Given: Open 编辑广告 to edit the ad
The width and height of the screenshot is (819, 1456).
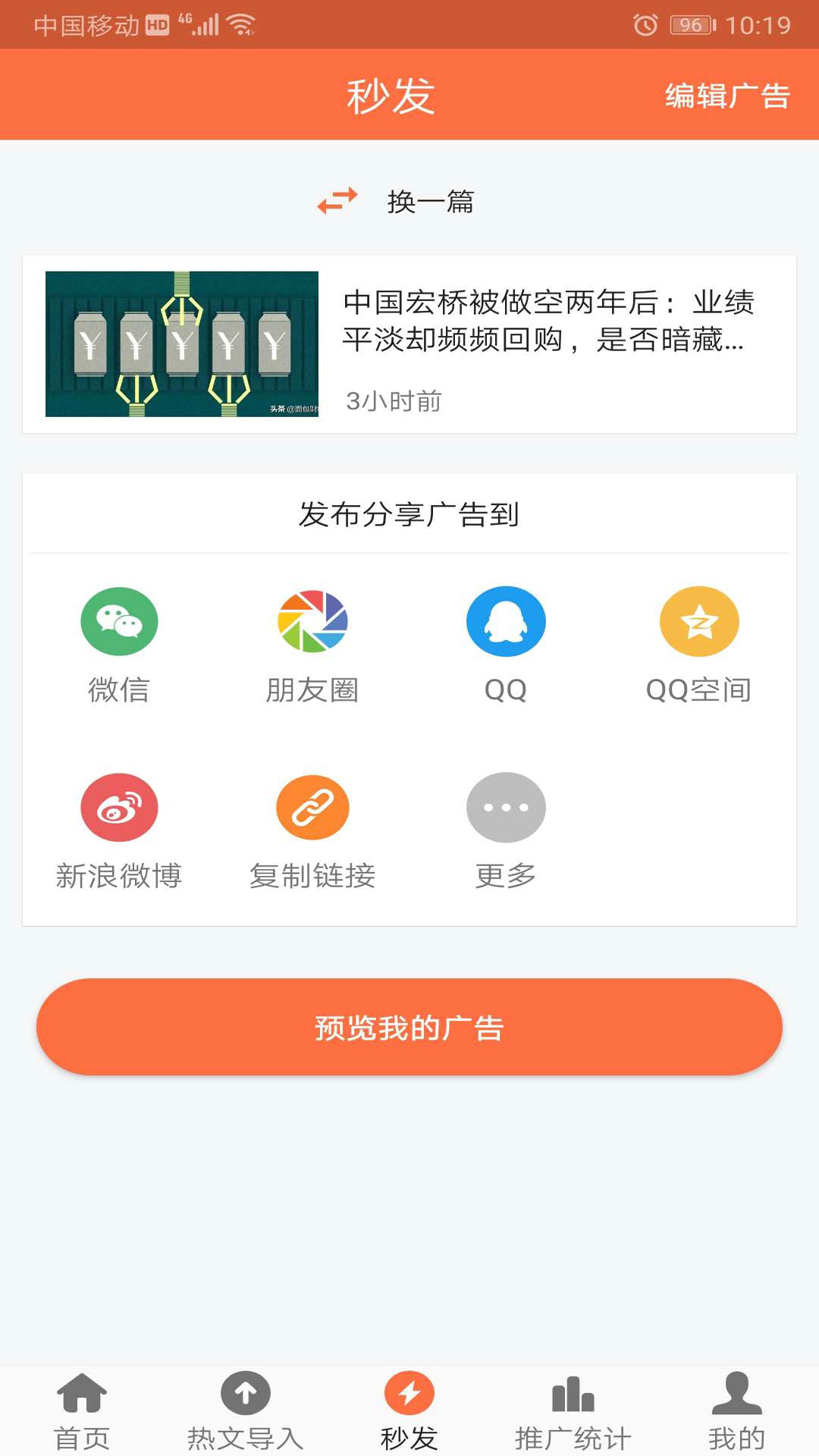Looking at the screenshot, I should (727, 96).
